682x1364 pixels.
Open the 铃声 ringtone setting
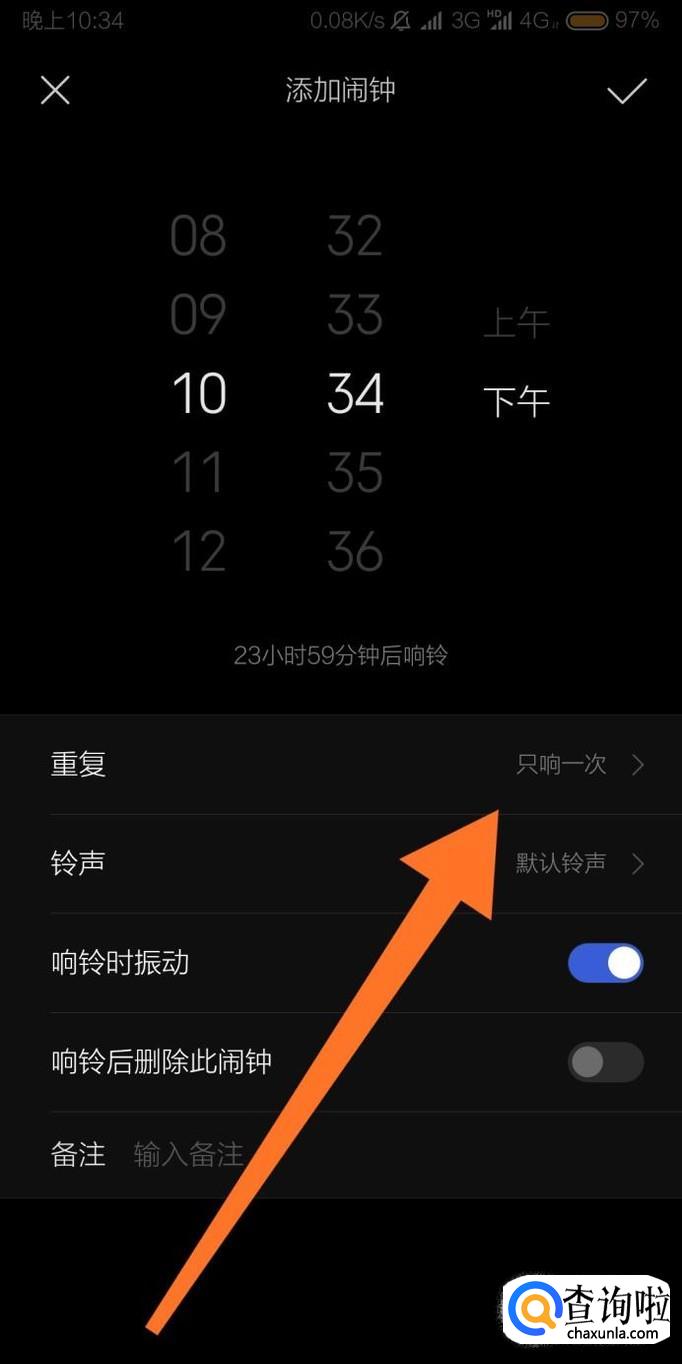340,863
